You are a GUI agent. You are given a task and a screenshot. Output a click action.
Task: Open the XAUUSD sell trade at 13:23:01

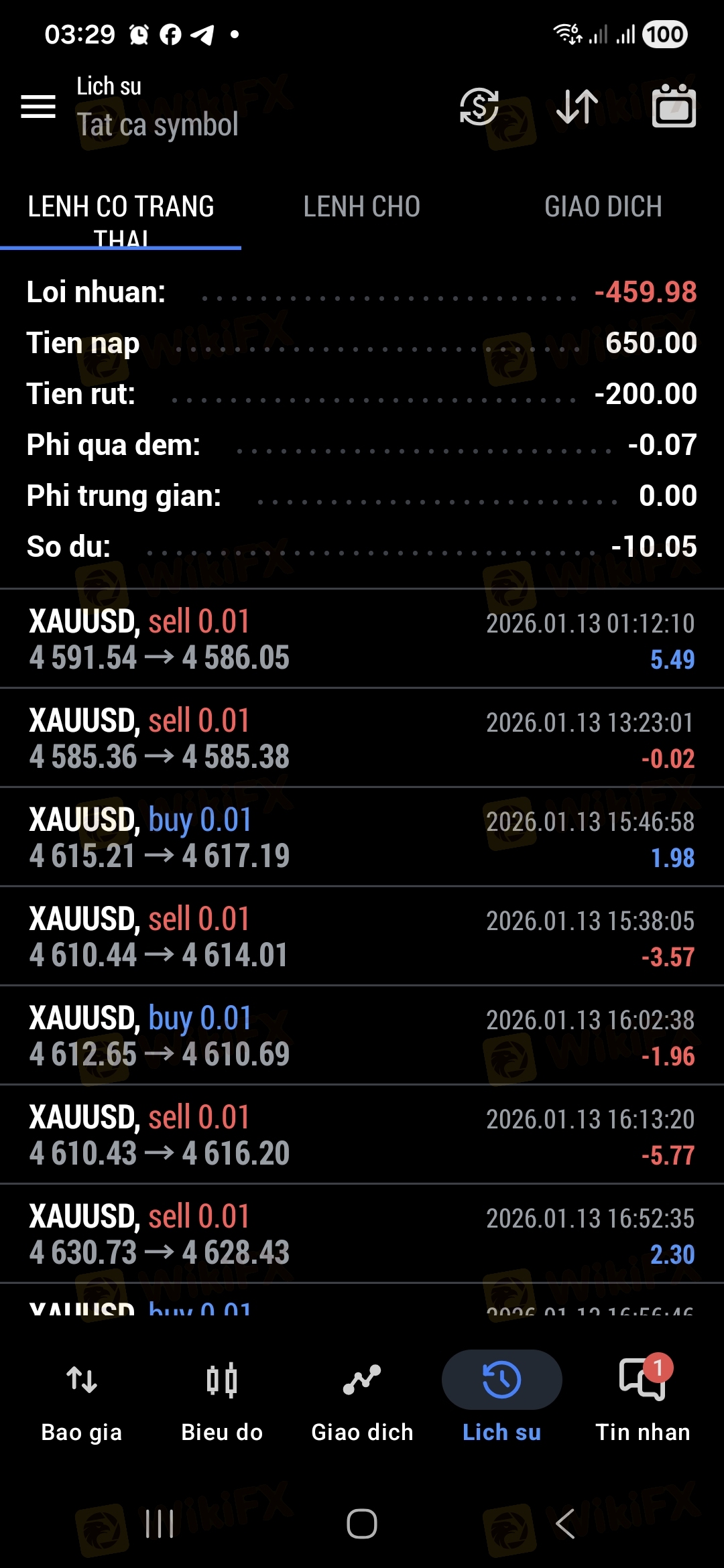(x=362, y=738)
